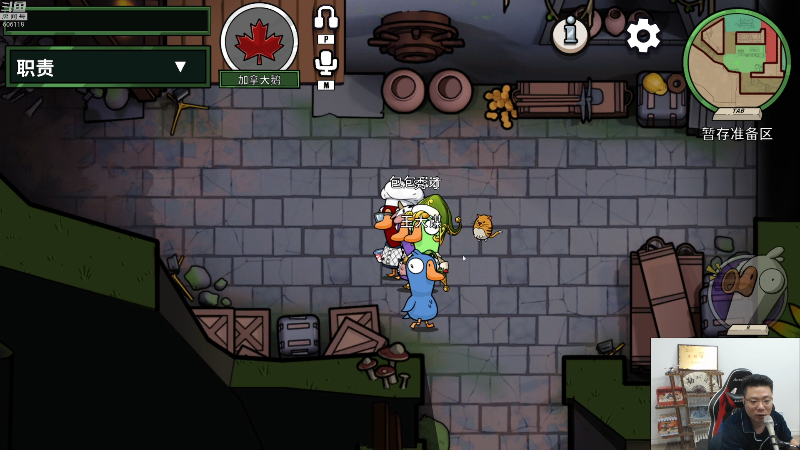
Task: Toggle the microphone
Action: click(326, 62)
